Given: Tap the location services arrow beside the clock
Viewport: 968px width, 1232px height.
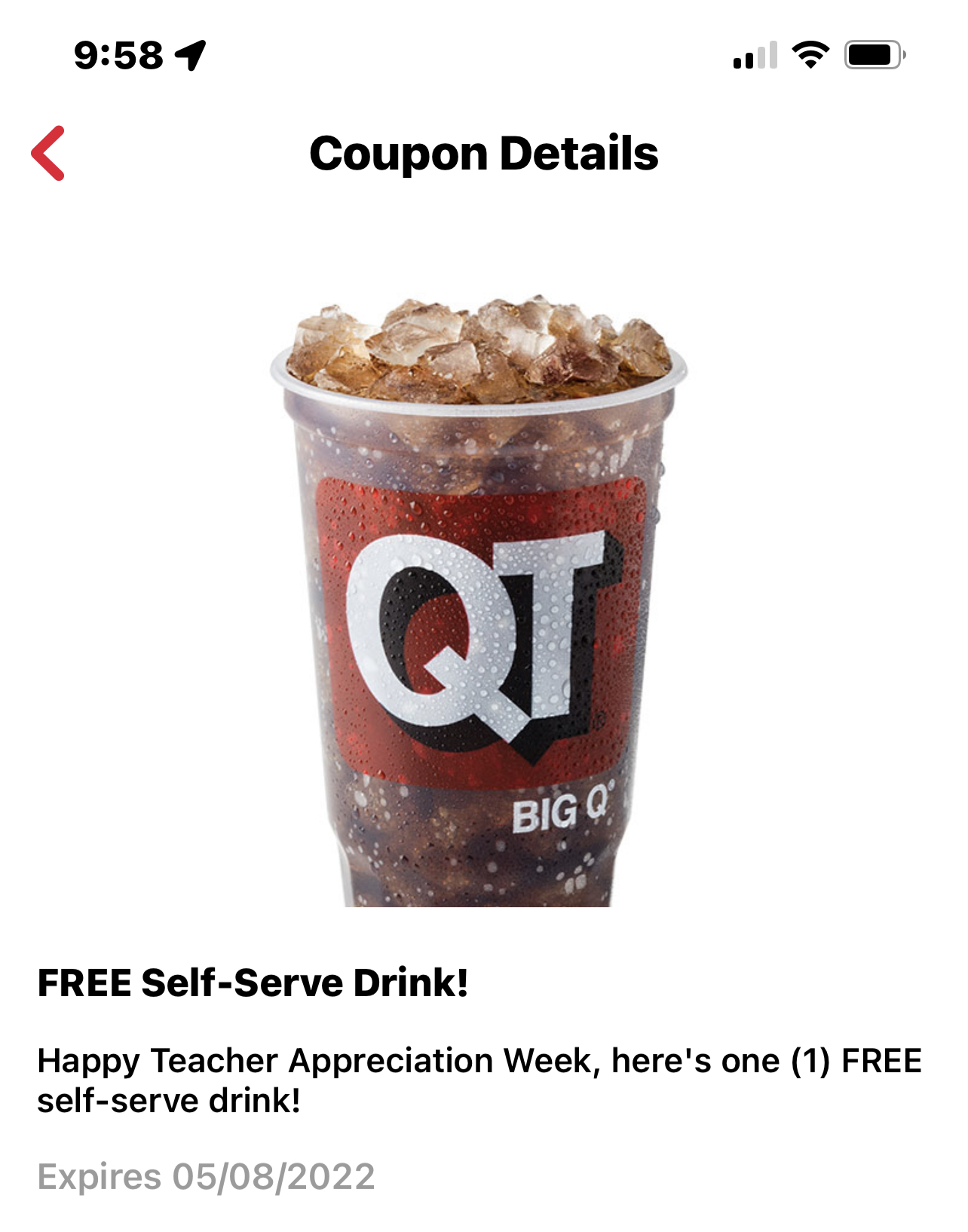Looking at the screenshot, I should 190,53.
